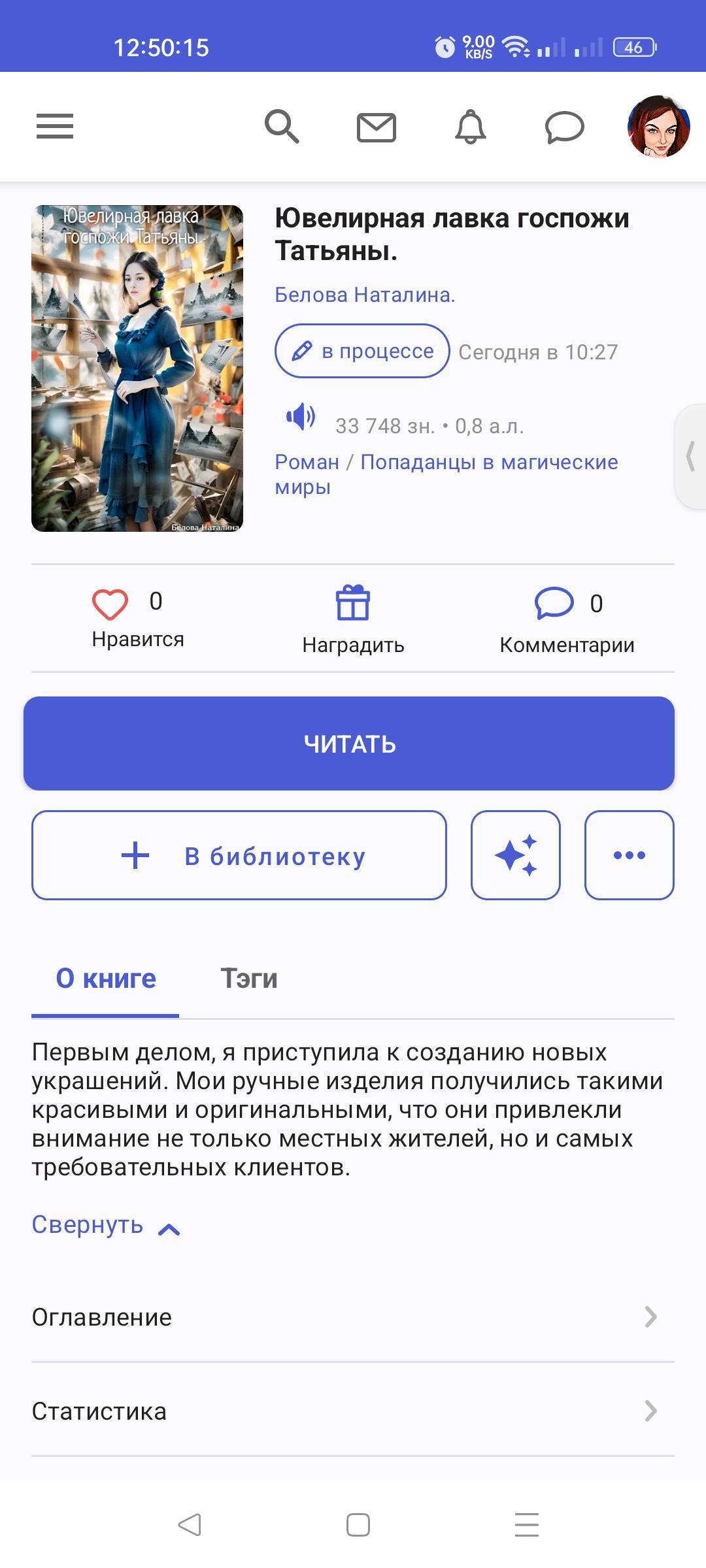
Task: Open the discussions speech bubble in the top bar
Action: tap(564, 127)
